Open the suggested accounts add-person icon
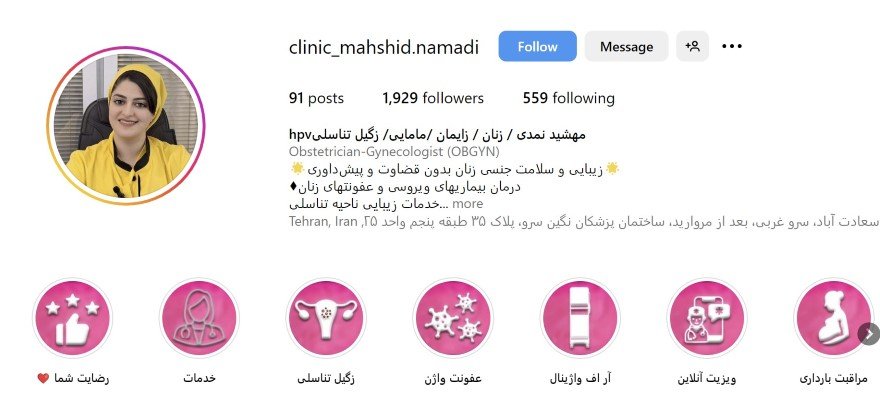This screenshot has height=419, width=880. pyautogui.click(x=690, y=46)
